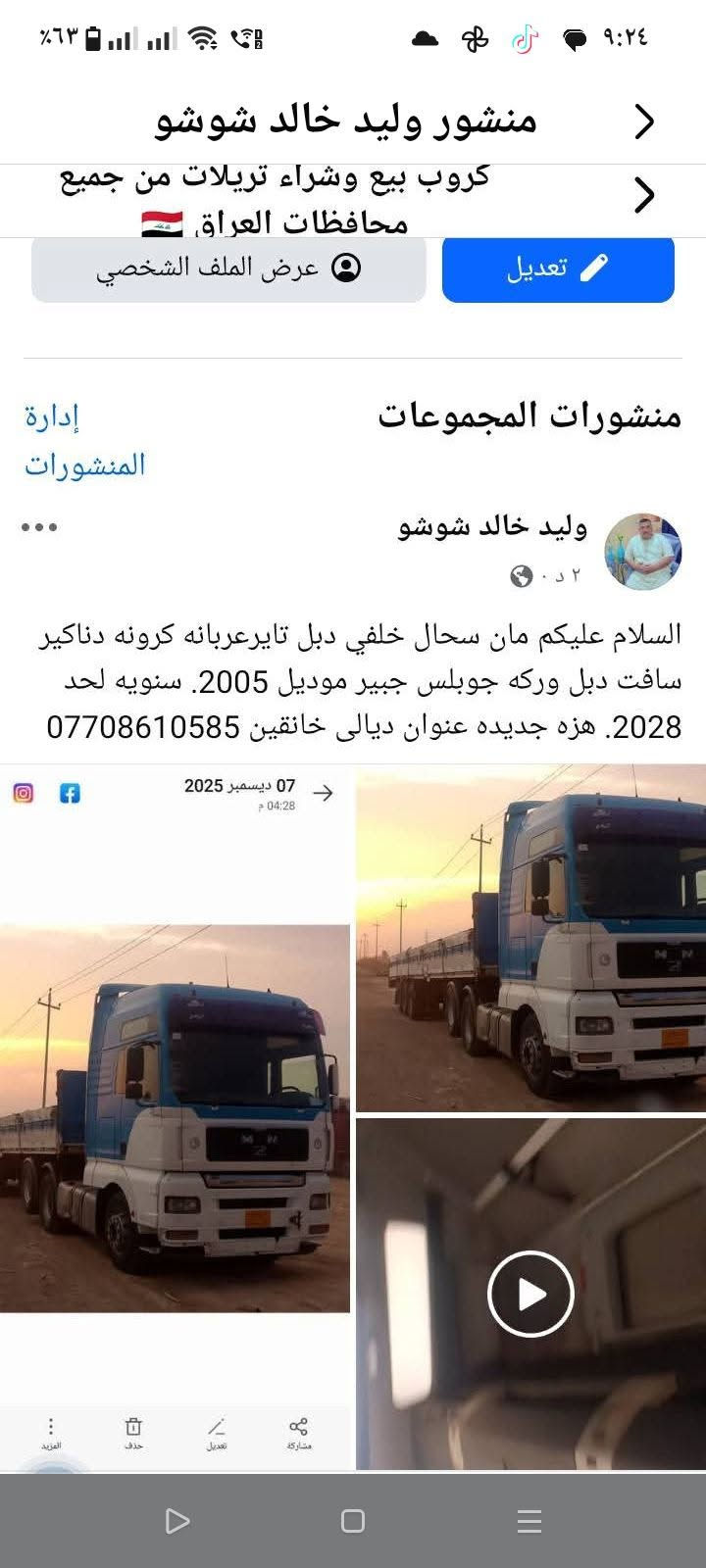
Task: Open the gallery screenshot image dated 07 ديسمبر 2025
Action: (x=175, y=1117)
